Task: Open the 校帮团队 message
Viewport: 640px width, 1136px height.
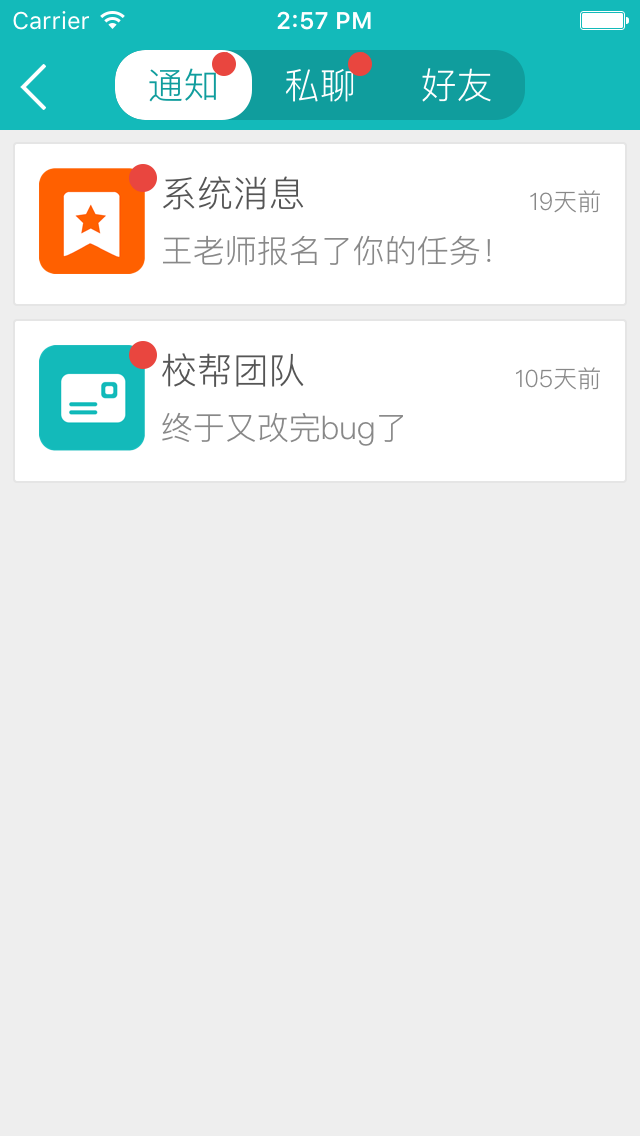Action: click(x=320, y=401)
